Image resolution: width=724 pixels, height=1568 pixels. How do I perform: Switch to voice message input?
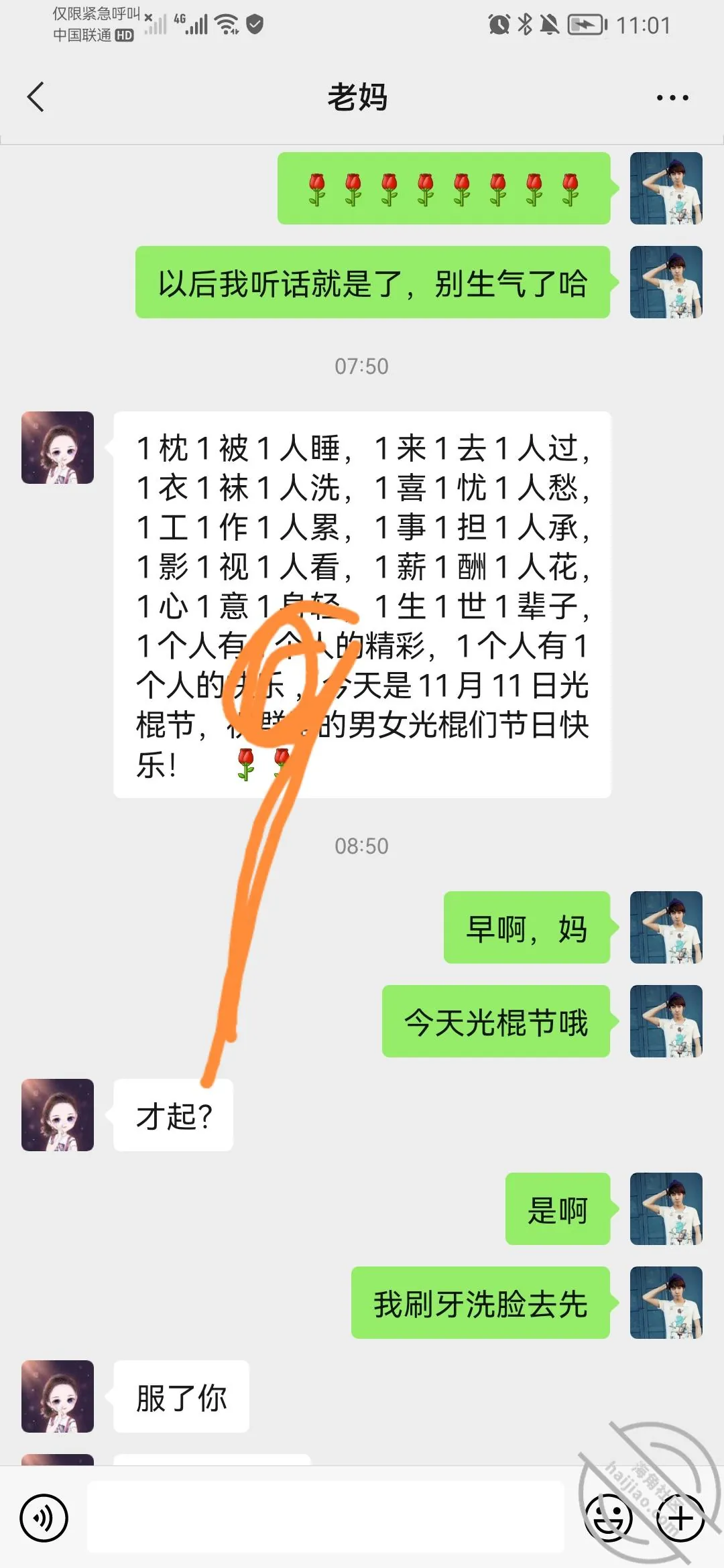coord(44,1518)
